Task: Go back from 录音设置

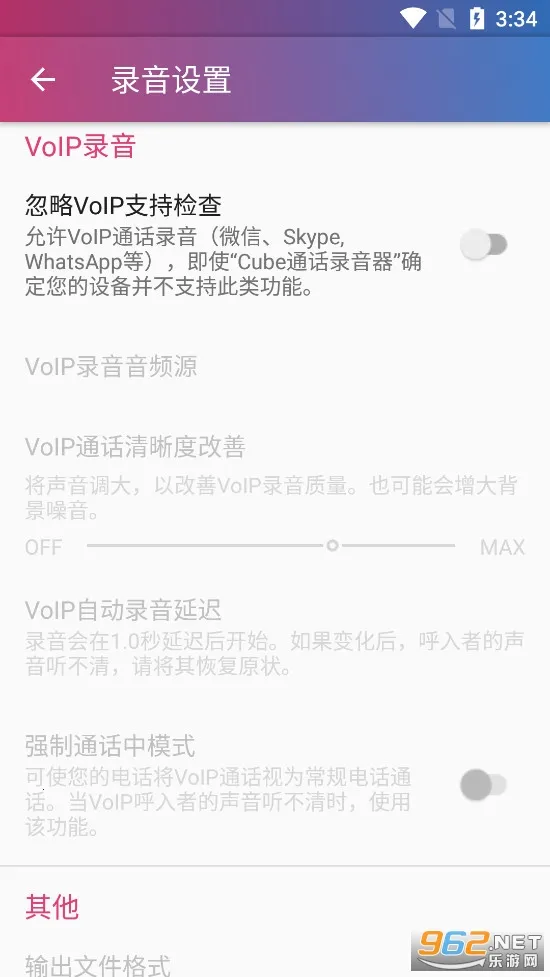Action: pyautogui.click(x=43, y=80)
